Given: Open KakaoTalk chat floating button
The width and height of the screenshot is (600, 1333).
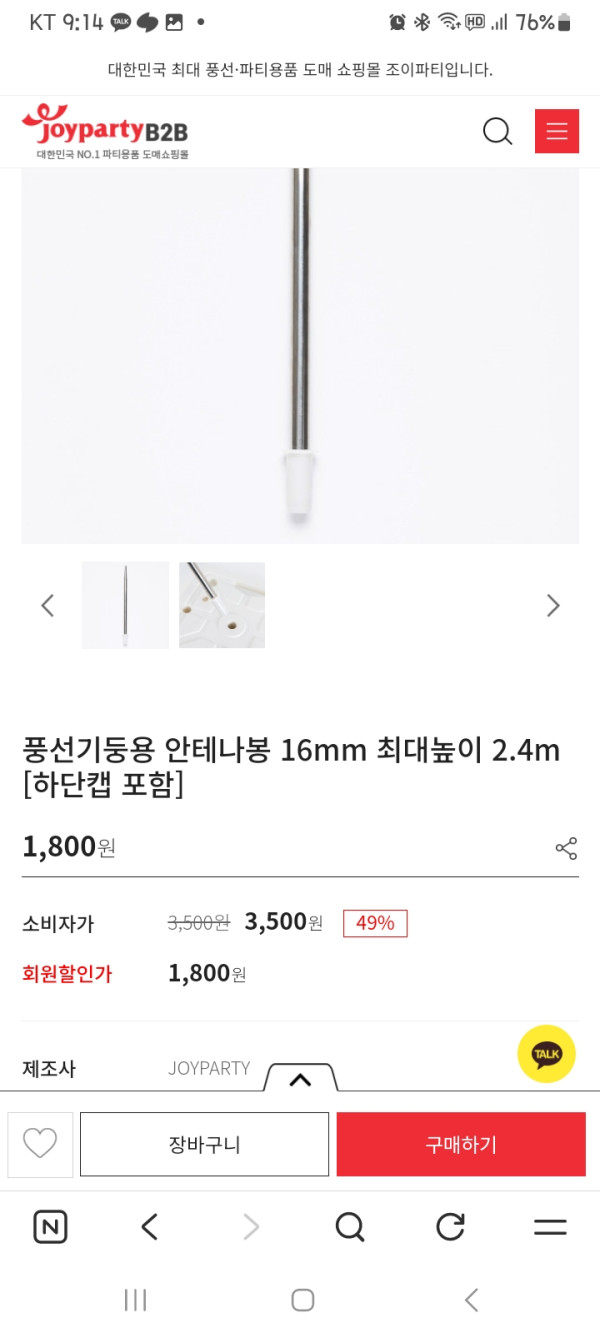Looking at the screenshot, I should [x=546, y=1054].
